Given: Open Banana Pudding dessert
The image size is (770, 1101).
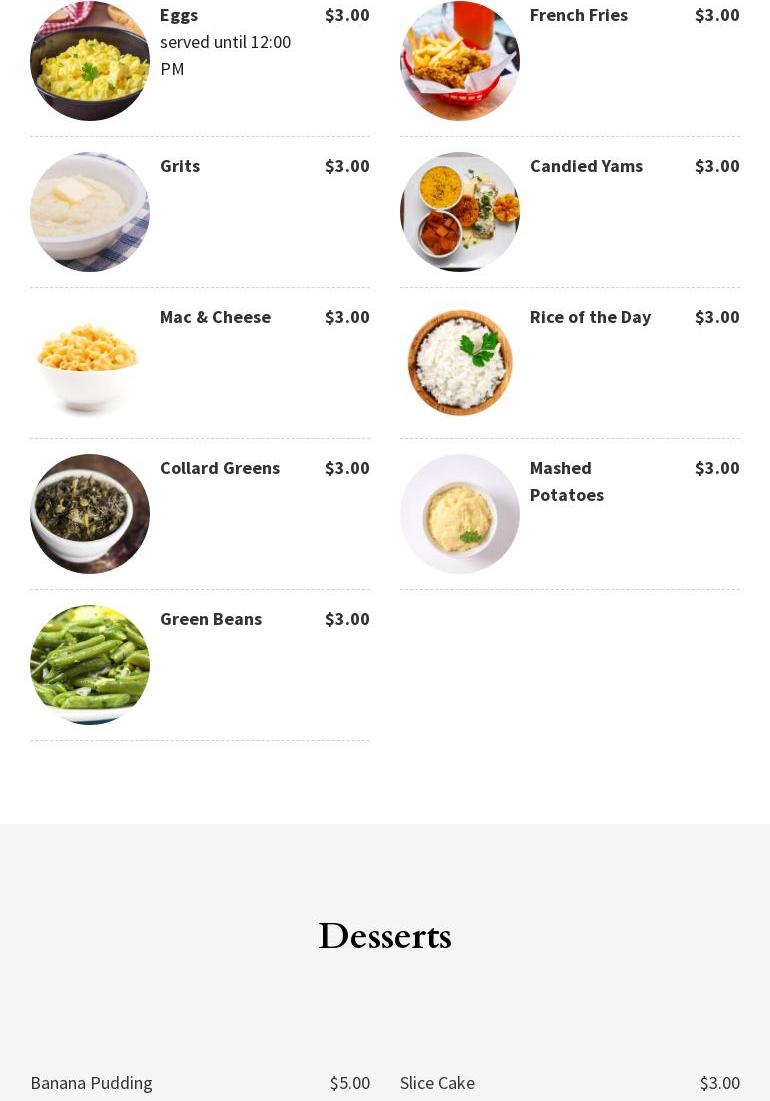Looking at the screenshot, I should click(92, 1083).
